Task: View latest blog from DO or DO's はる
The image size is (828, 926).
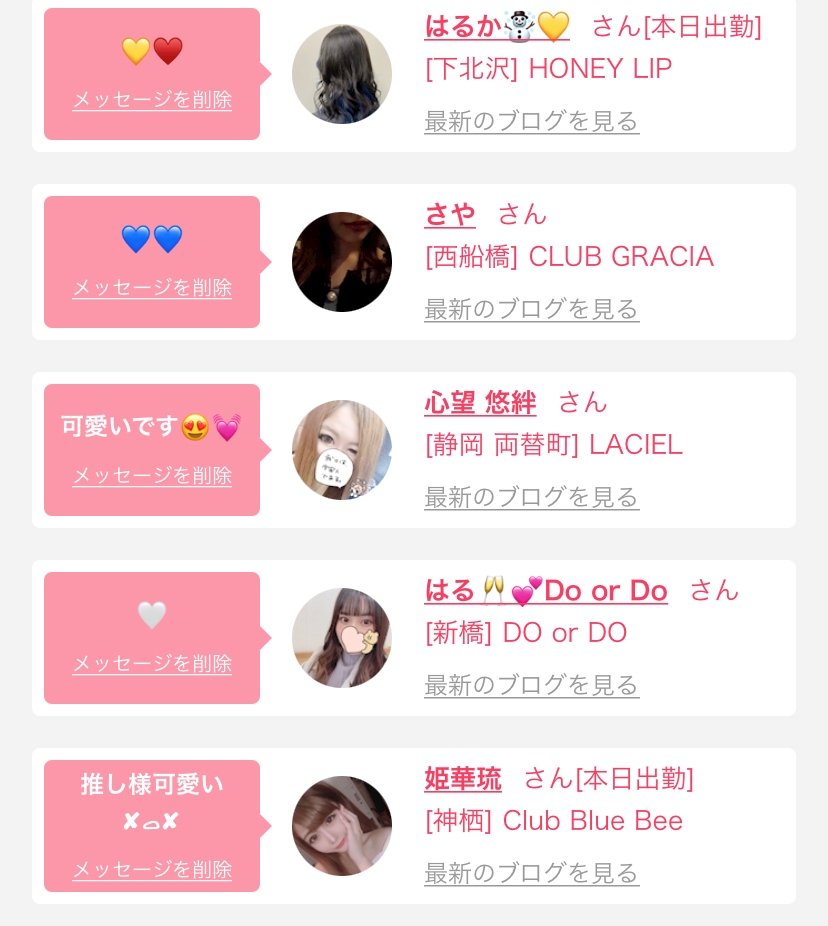Action: 531,685
